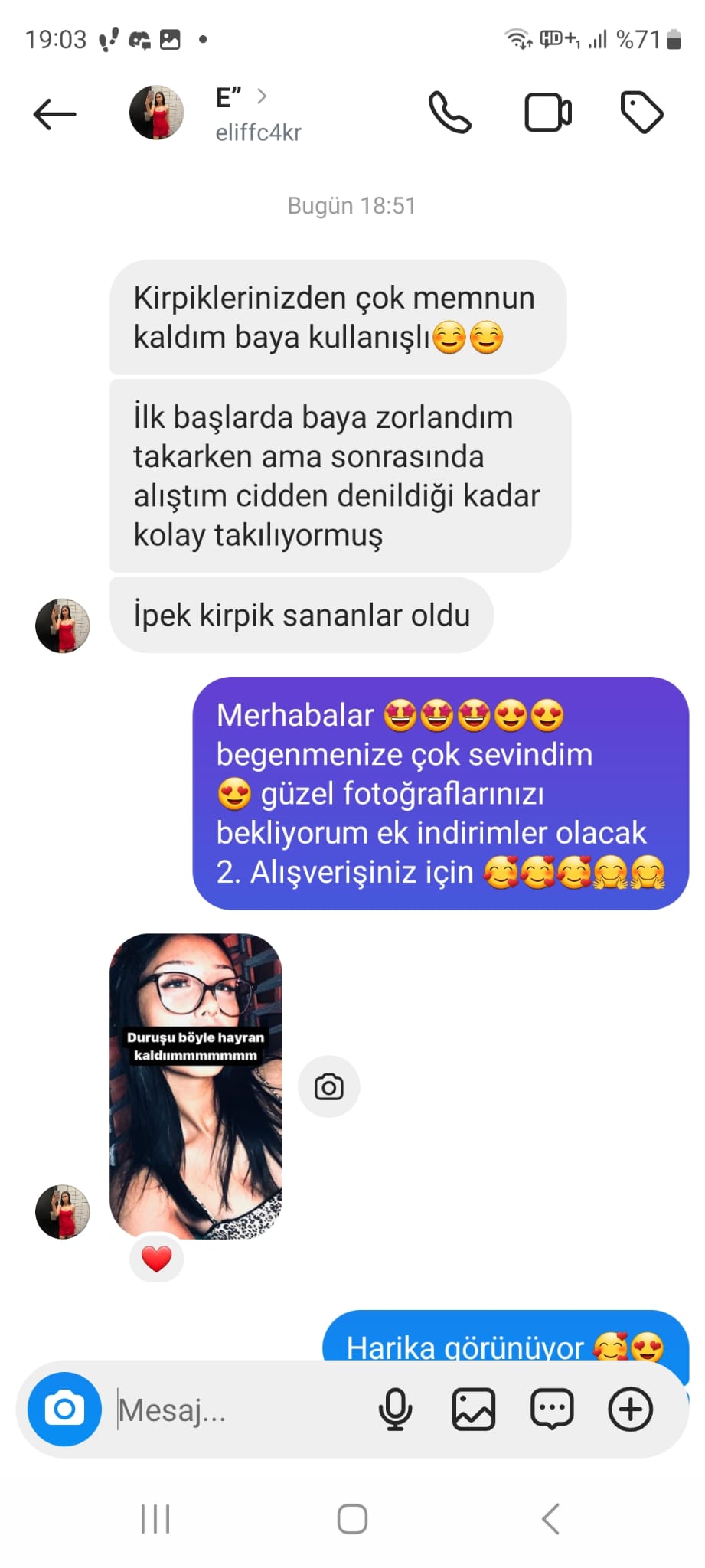
Task: Start a video call
Action: click(547, 113)
